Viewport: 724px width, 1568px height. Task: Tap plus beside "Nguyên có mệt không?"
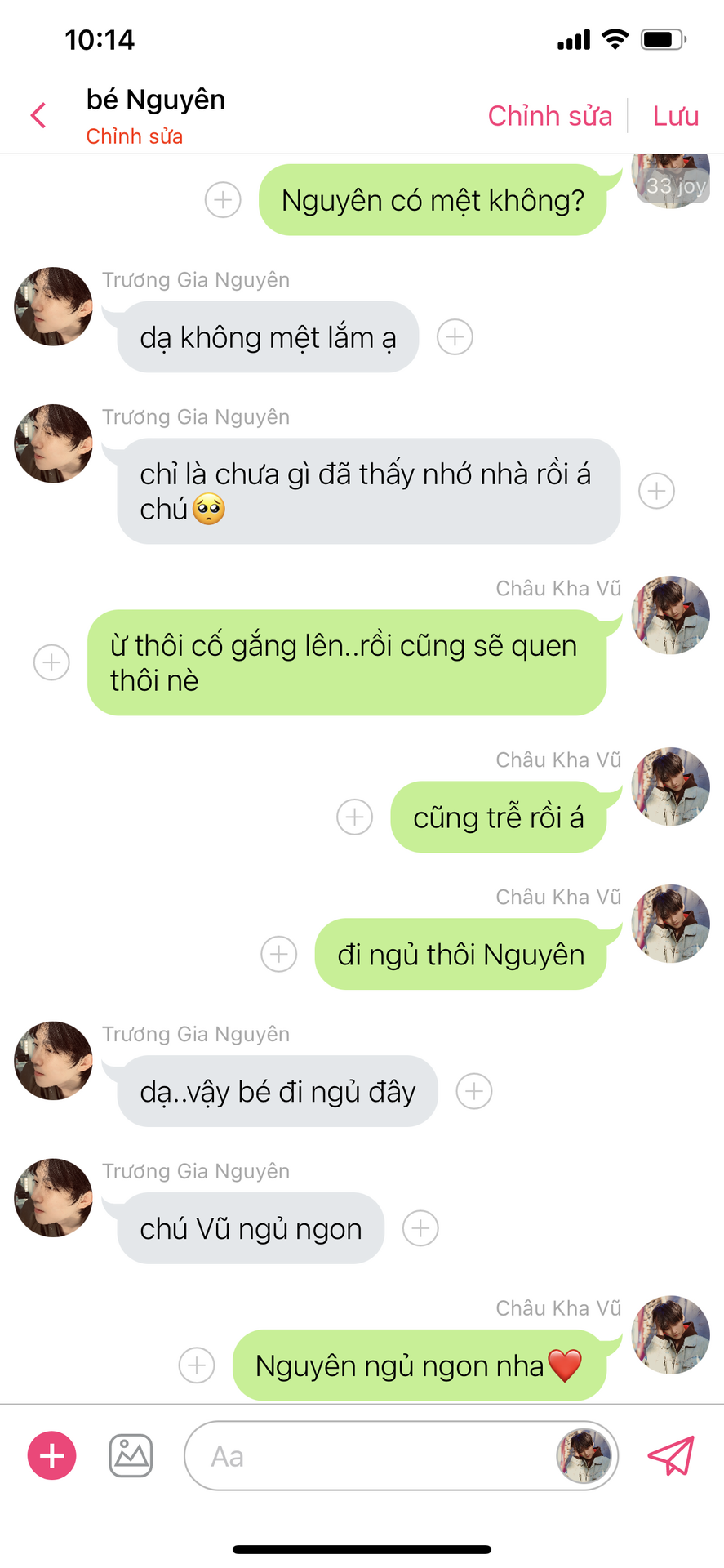pyautogui.click(x=223, y=199)
